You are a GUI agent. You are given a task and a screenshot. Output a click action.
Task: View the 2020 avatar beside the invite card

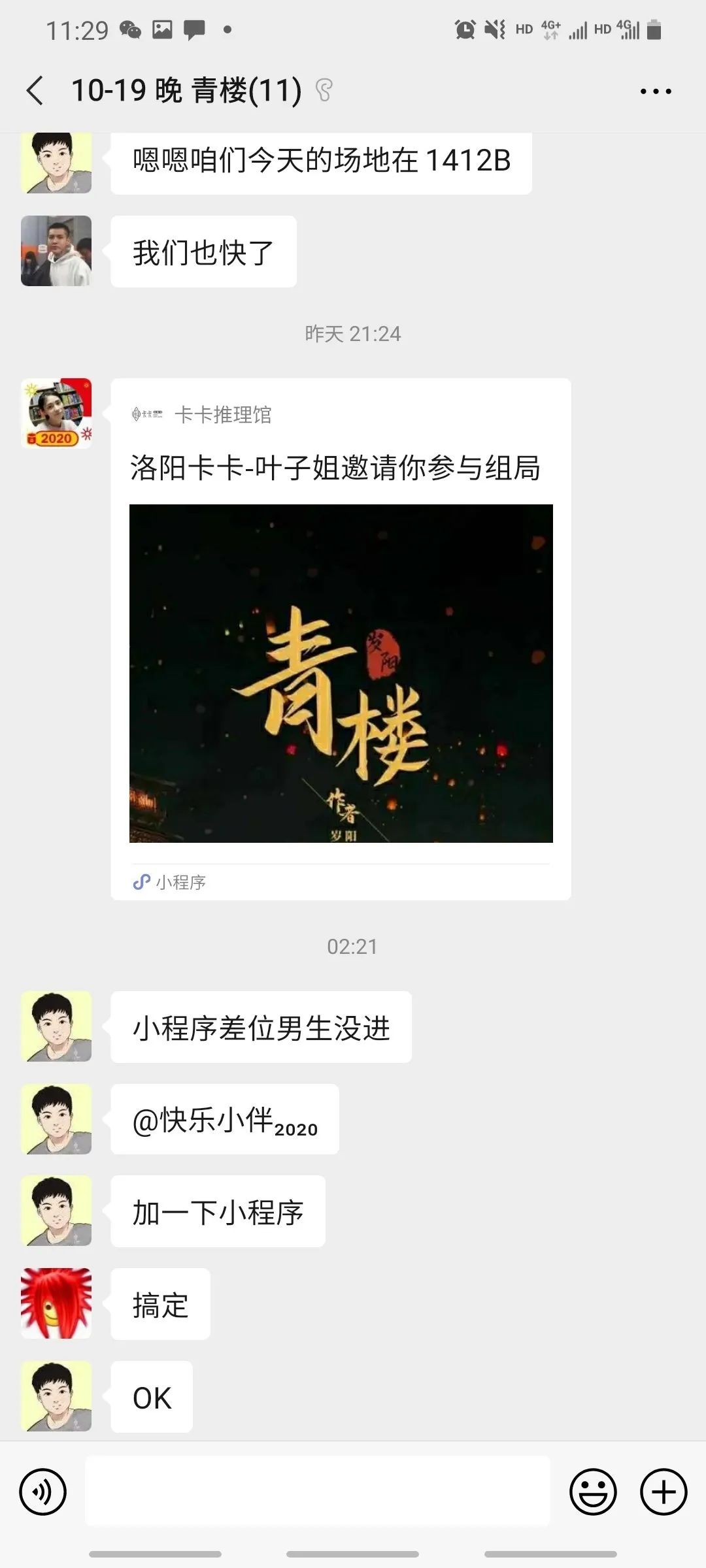pos(56,413)
